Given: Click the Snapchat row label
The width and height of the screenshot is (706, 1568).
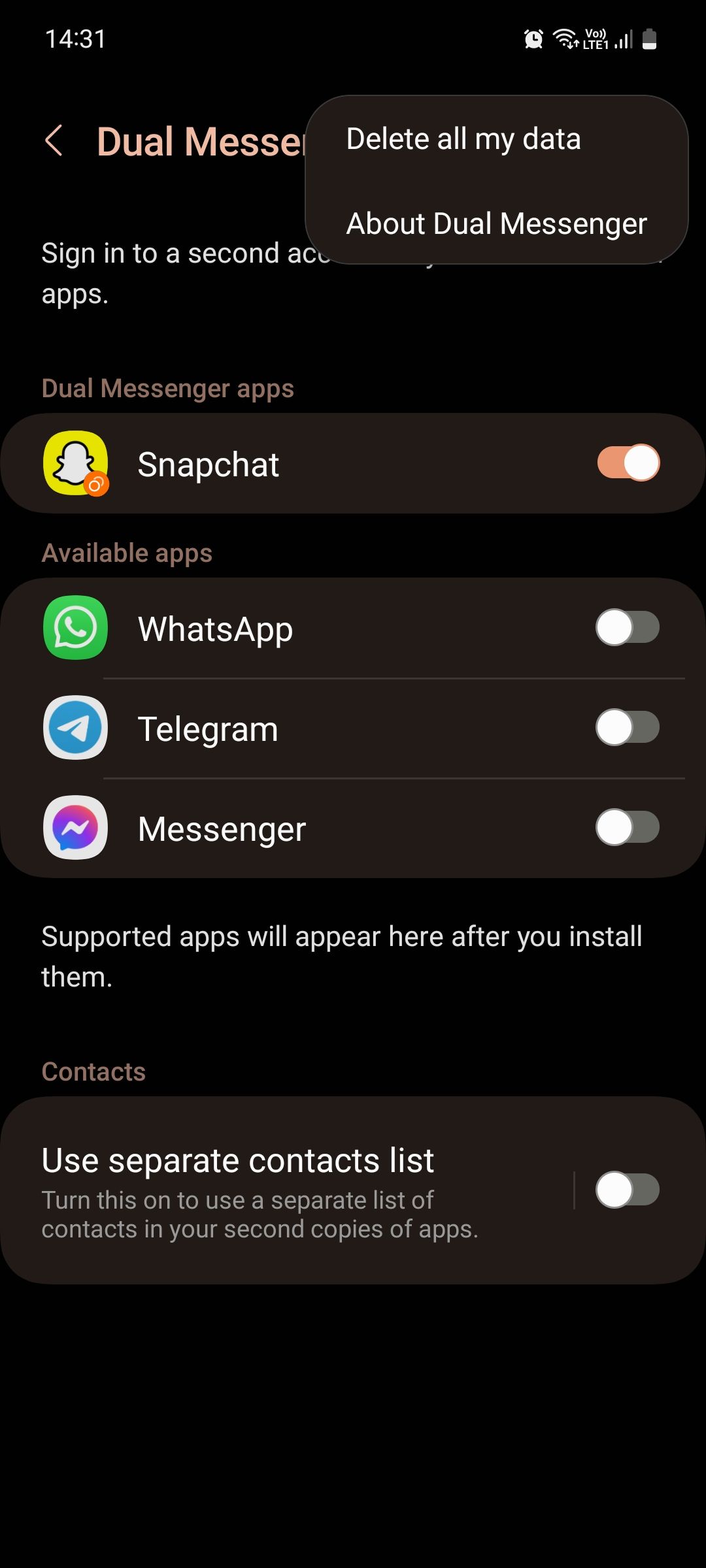Looking at the screenshot, I should pyautogui.click(x=208, y=463).
